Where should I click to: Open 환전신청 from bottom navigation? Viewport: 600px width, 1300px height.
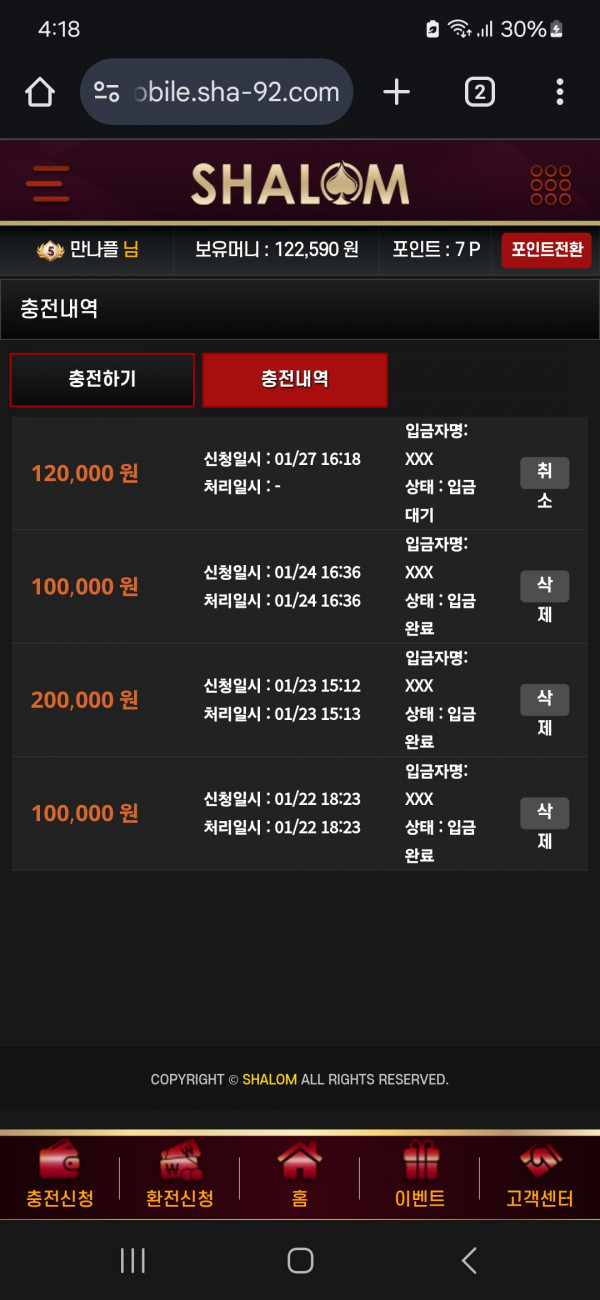coord(180,1177)
